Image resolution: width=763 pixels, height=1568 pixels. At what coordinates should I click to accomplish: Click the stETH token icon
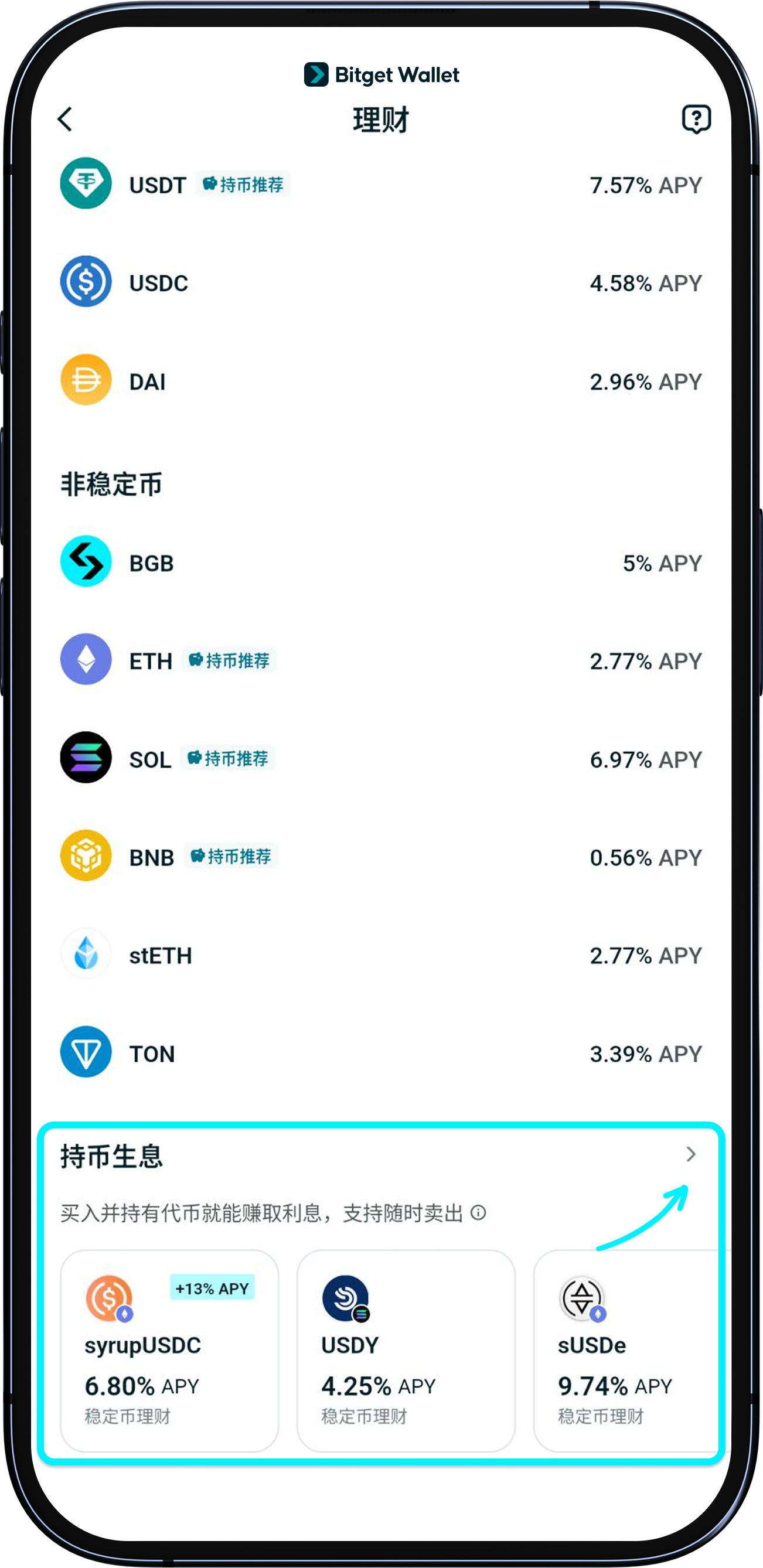pos(86,955)
